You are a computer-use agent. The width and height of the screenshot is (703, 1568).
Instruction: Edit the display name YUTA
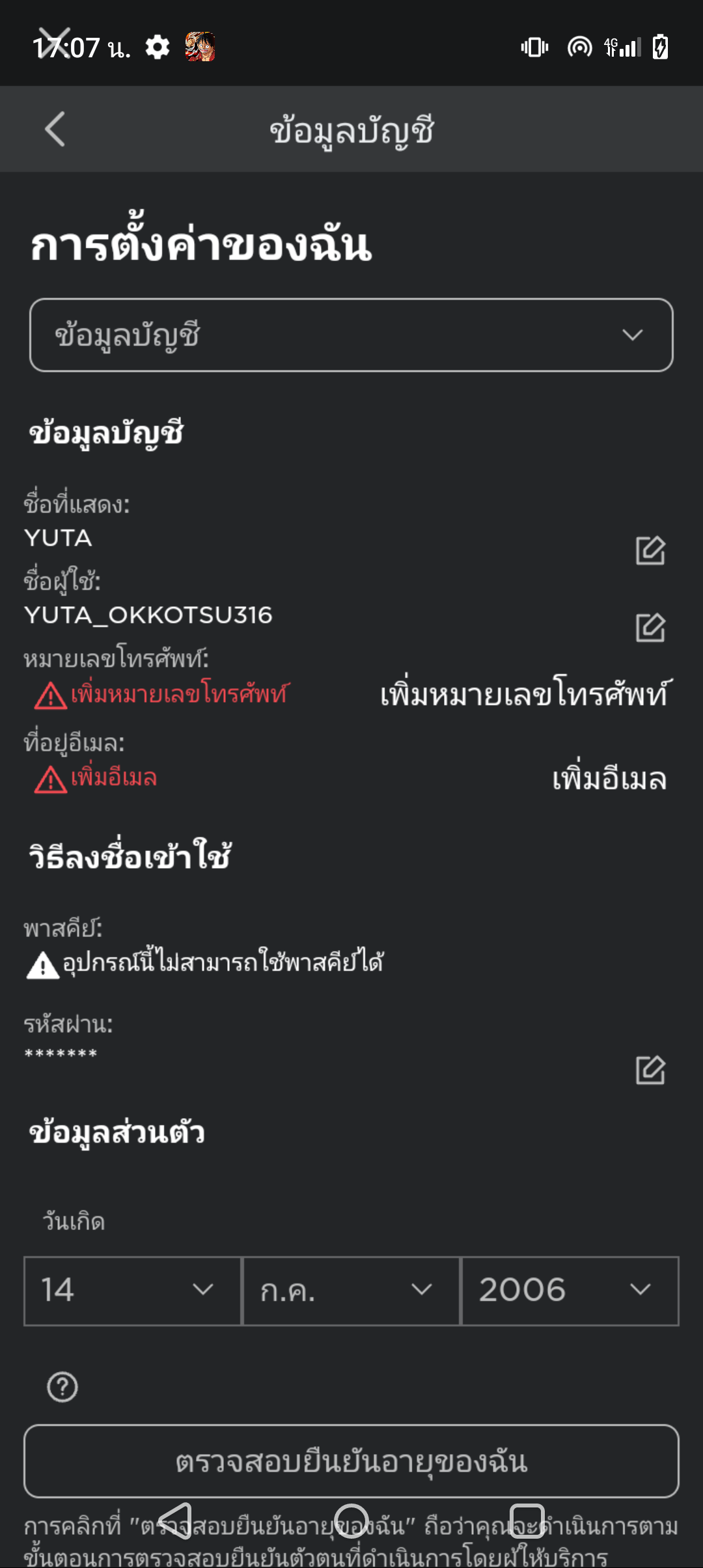tap(650, 551)
